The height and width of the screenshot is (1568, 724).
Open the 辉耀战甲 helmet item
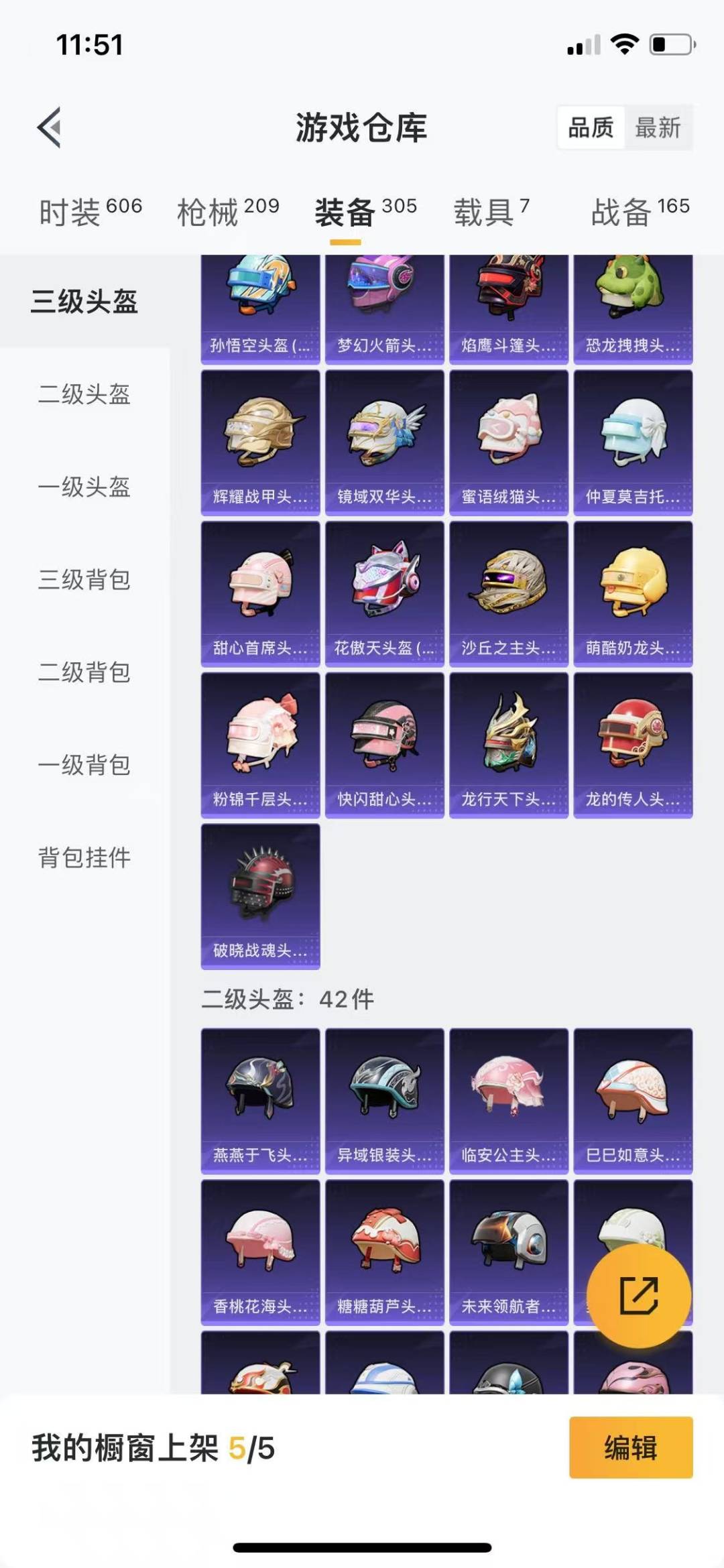(x=261, y=443)
